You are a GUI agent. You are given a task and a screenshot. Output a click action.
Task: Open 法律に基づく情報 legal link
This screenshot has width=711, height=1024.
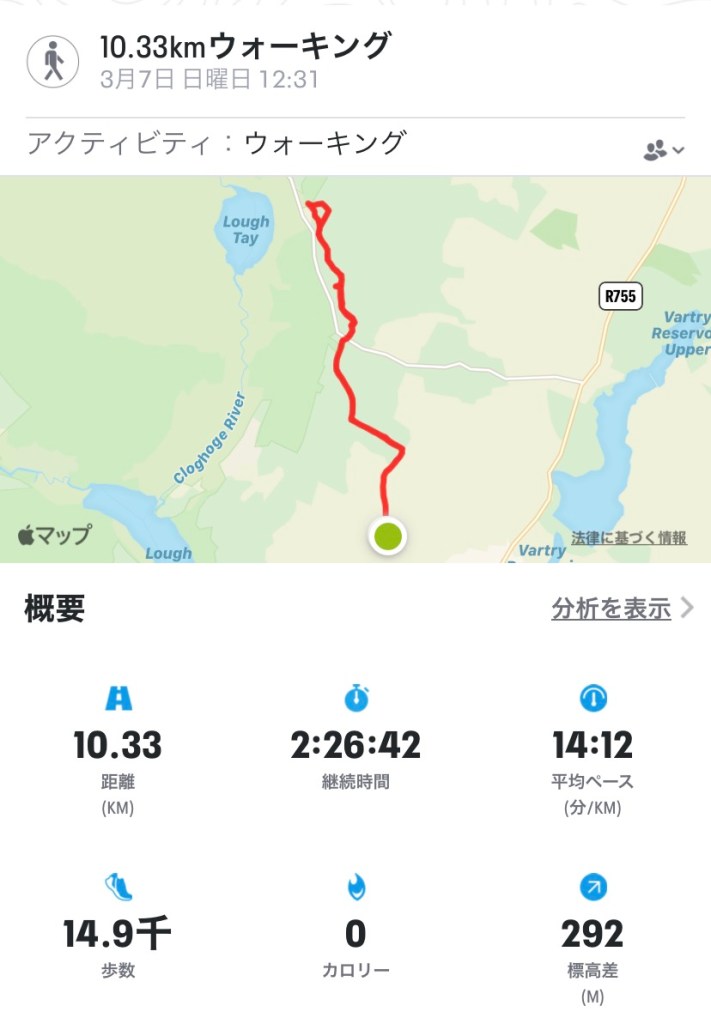pos(629,538)
